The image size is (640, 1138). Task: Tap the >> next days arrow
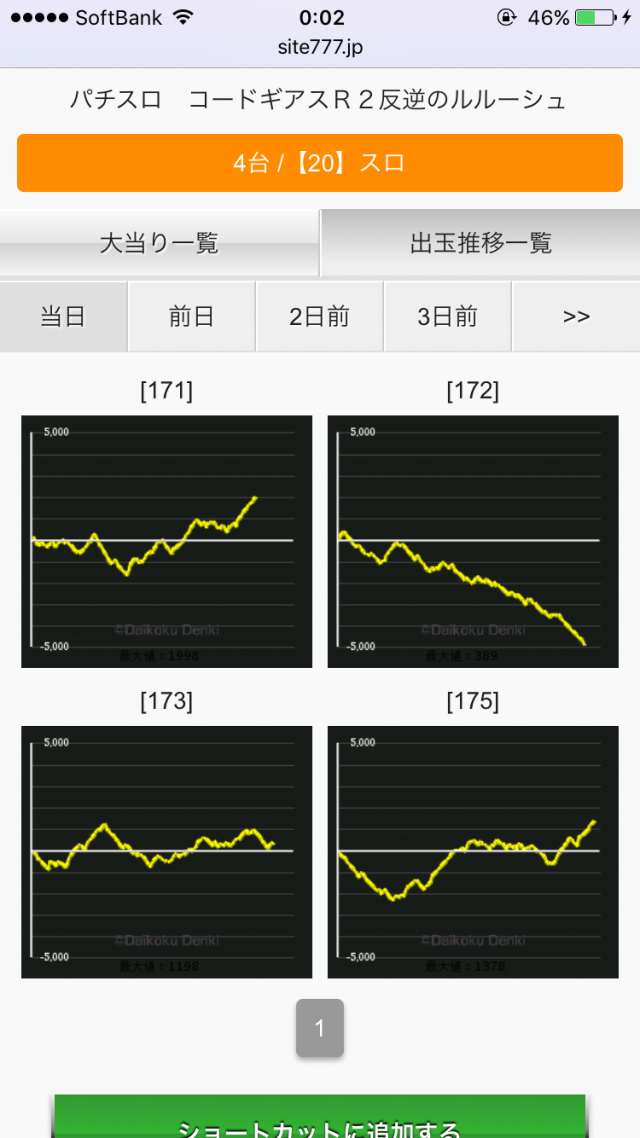tap(576, 317)
